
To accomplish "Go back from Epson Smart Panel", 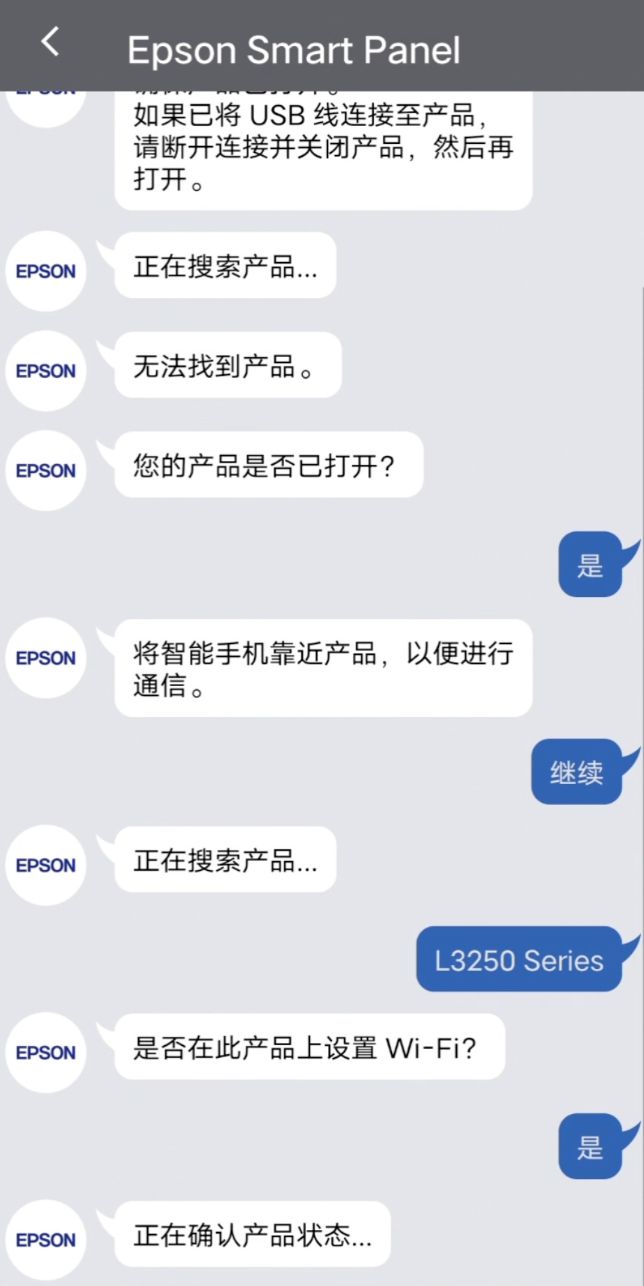I will [x=50, y=42].
